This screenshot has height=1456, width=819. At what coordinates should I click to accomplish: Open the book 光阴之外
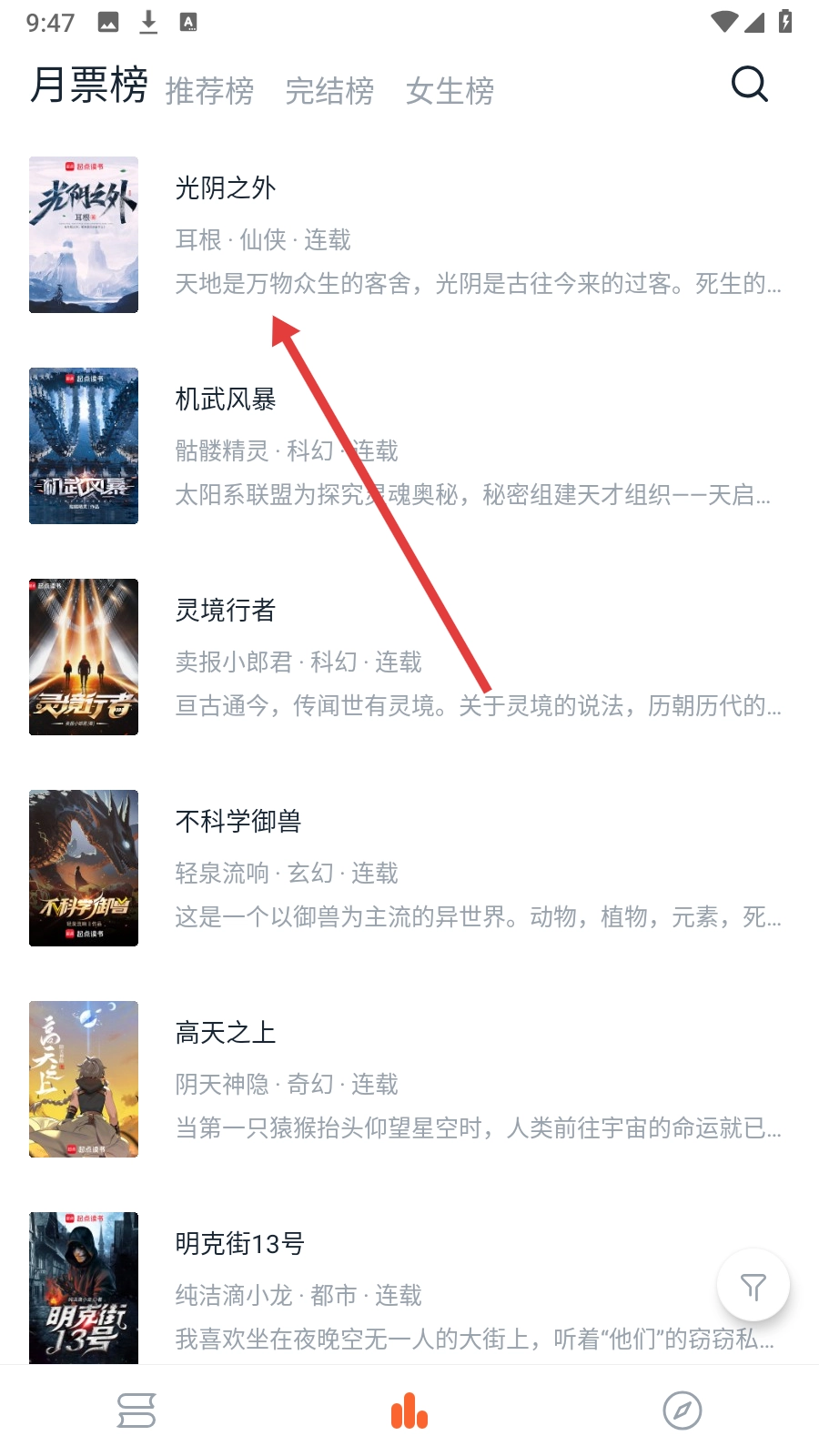click(226, 188)
